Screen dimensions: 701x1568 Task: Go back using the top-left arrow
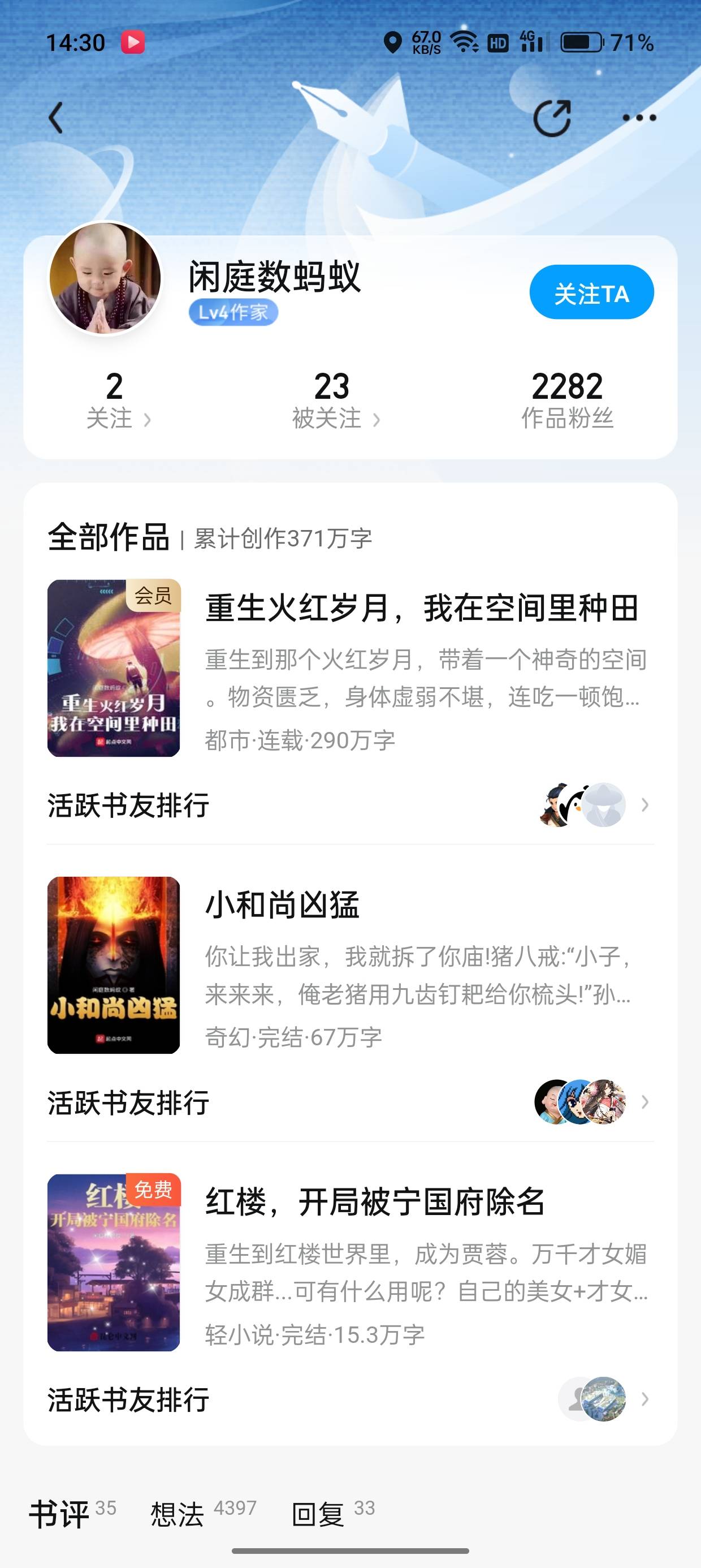[x=56, y=118]
